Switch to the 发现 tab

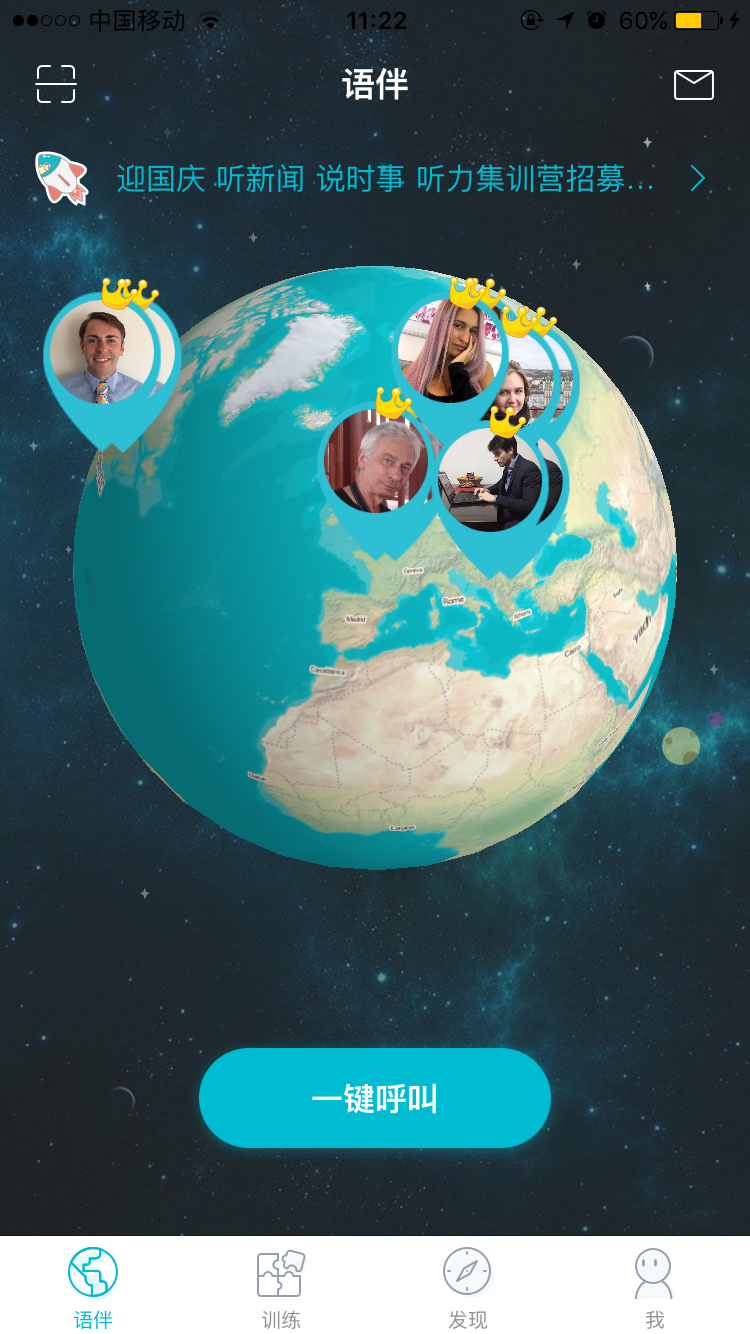(x=467, y=1288)
